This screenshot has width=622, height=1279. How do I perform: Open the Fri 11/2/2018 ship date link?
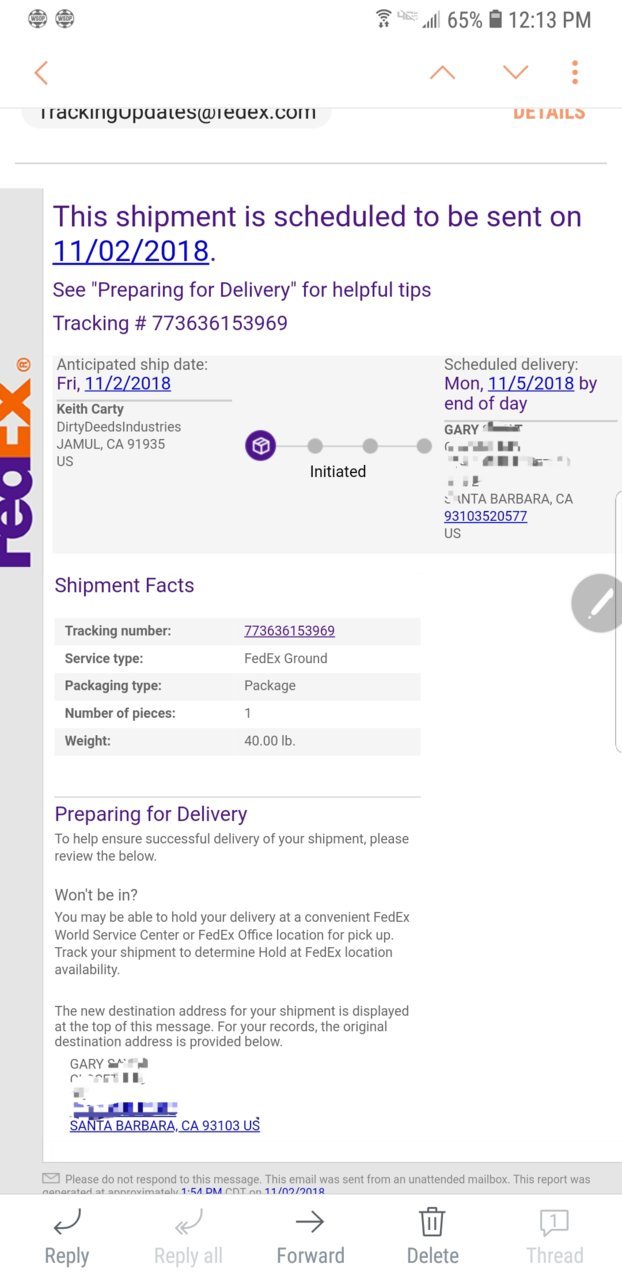[127, 383]
